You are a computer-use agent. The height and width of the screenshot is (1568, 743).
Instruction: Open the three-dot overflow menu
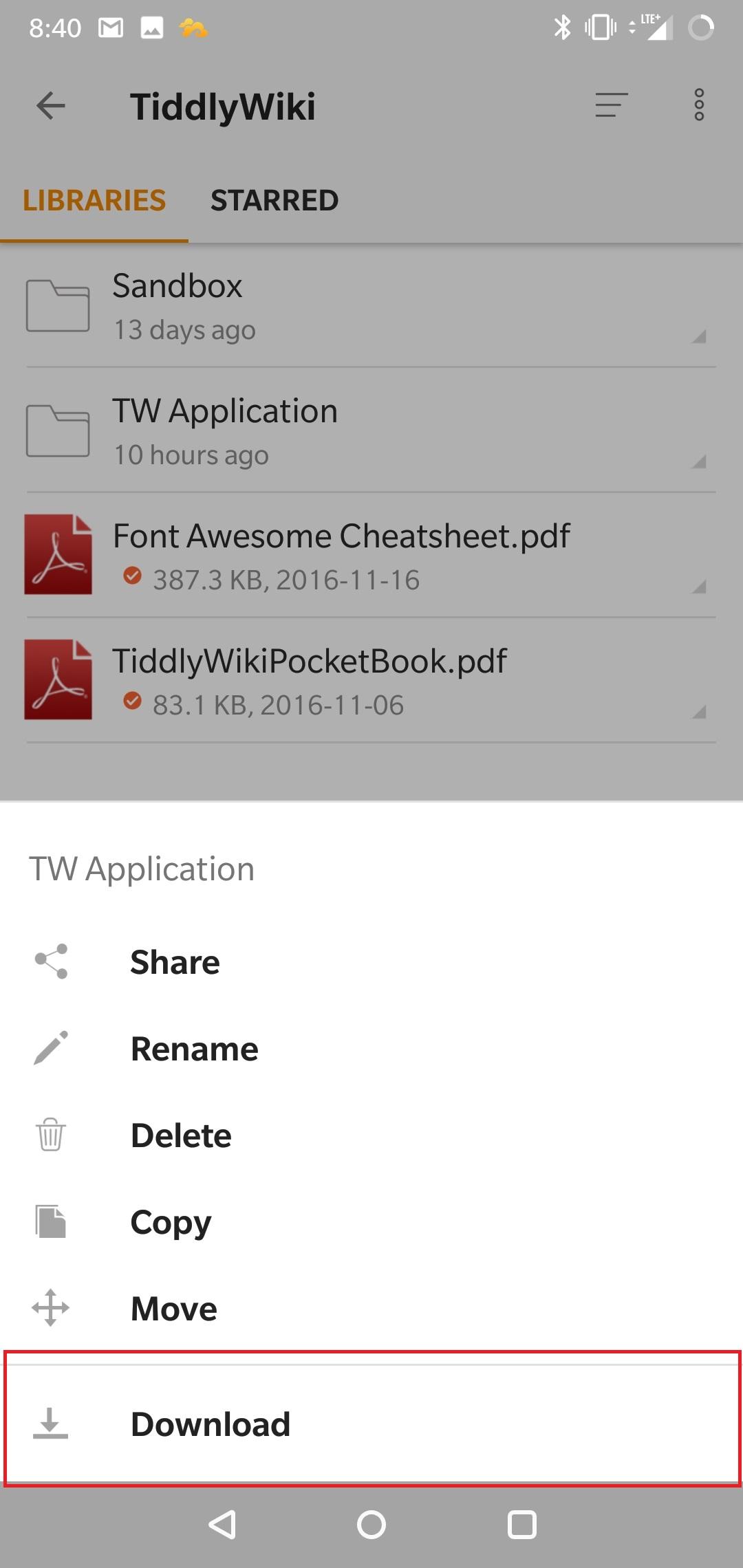(x=699, y=105)
